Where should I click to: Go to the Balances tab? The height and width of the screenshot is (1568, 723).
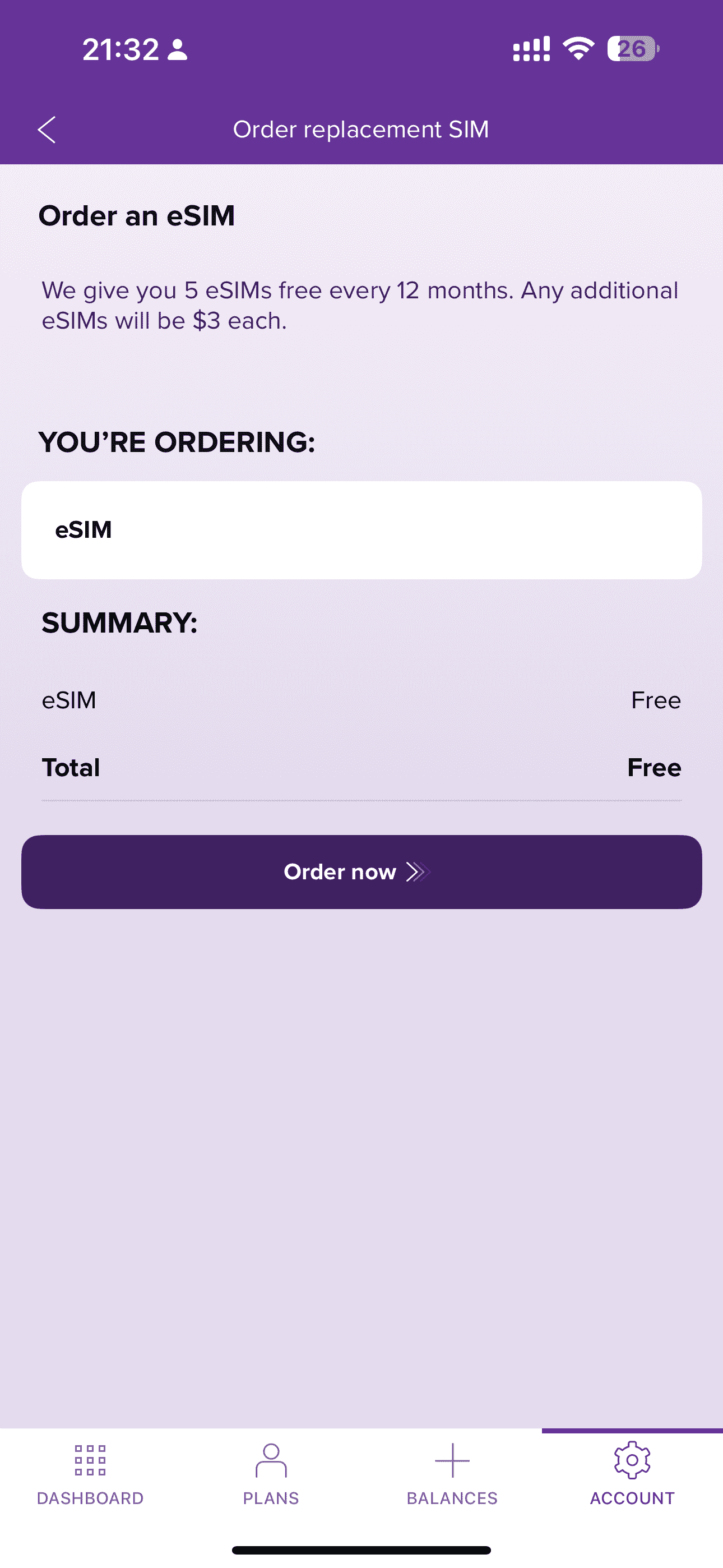click(x=452, y=1474)
